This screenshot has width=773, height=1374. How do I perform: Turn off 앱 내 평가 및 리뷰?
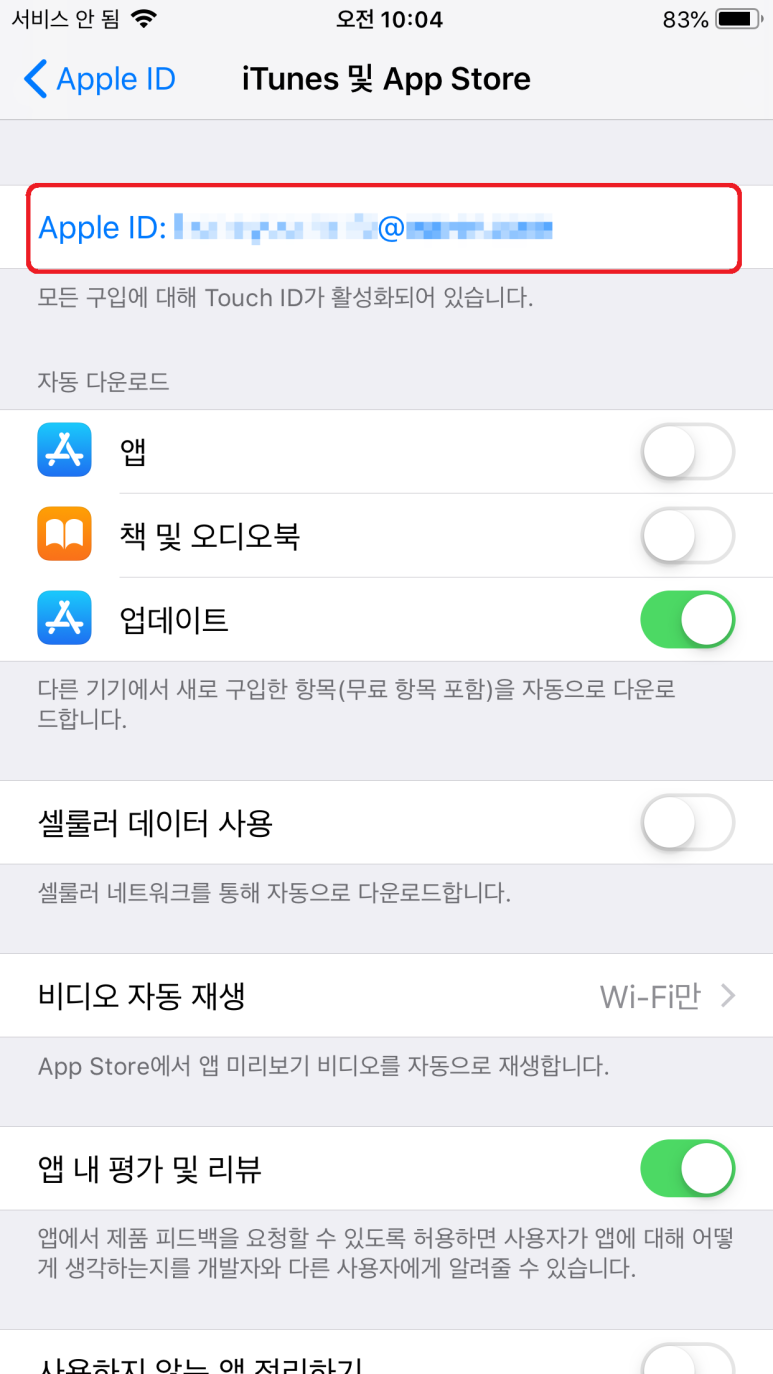[687, 1169]
